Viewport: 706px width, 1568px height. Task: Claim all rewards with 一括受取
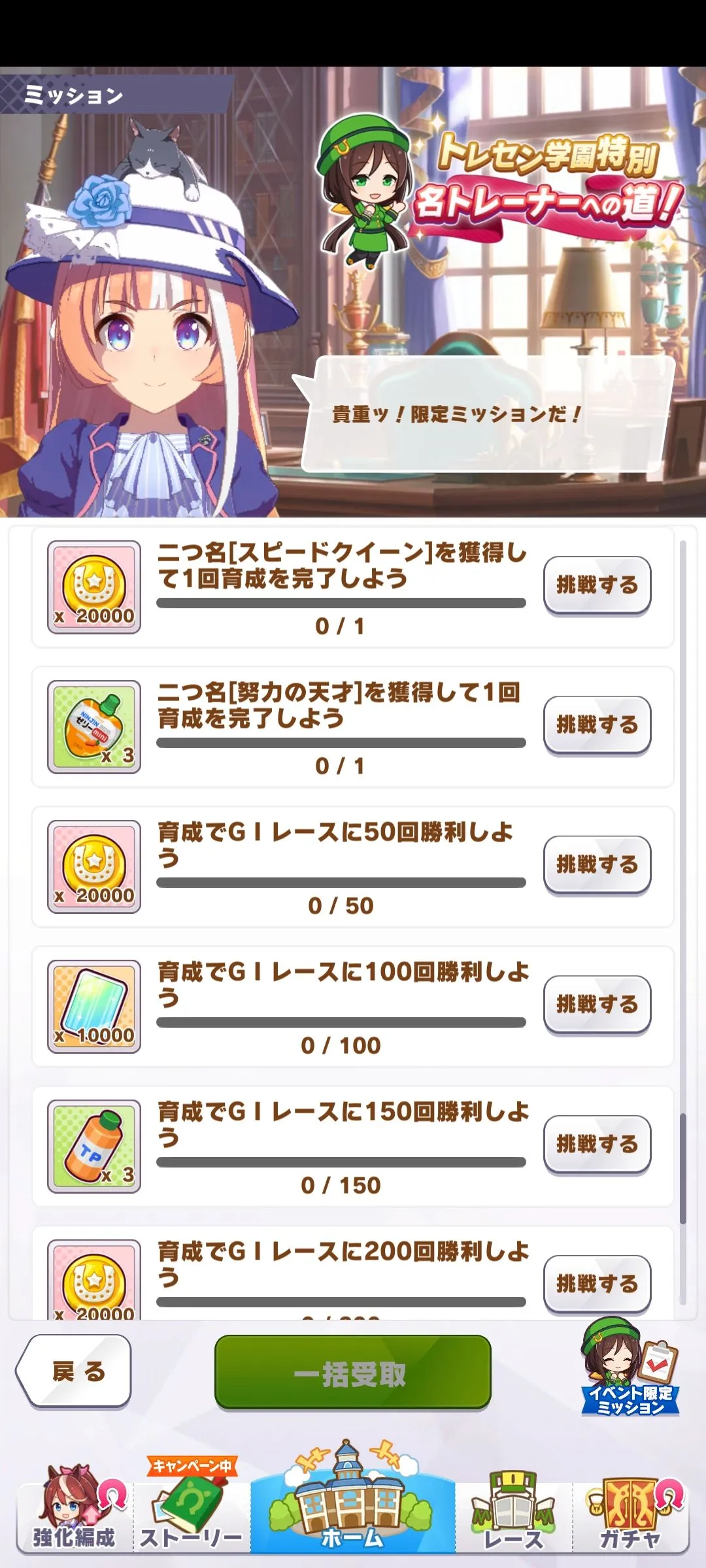352,1371
